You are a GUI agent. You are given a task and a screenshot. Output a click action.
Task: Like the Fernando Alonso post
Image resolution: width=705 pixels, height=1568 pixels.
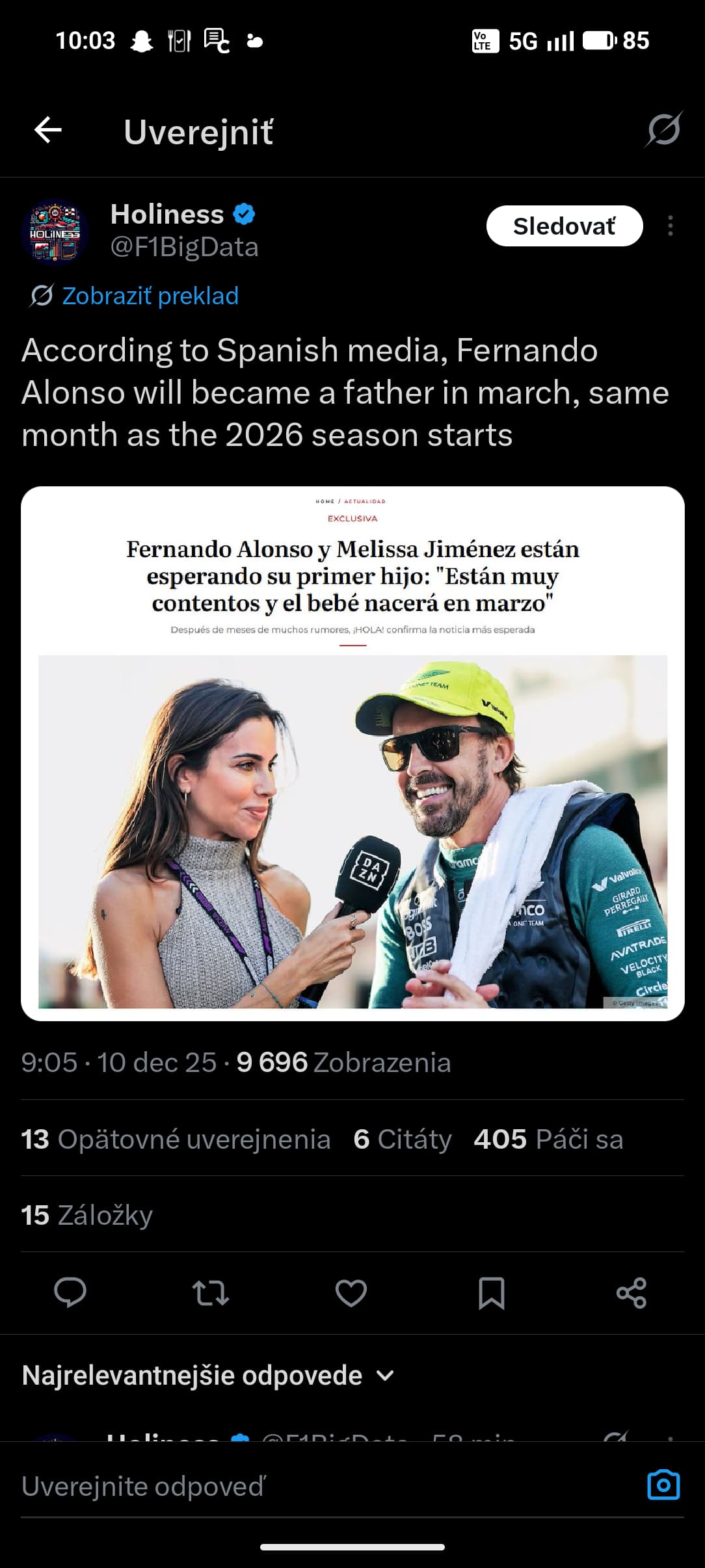pos(351,1292)
